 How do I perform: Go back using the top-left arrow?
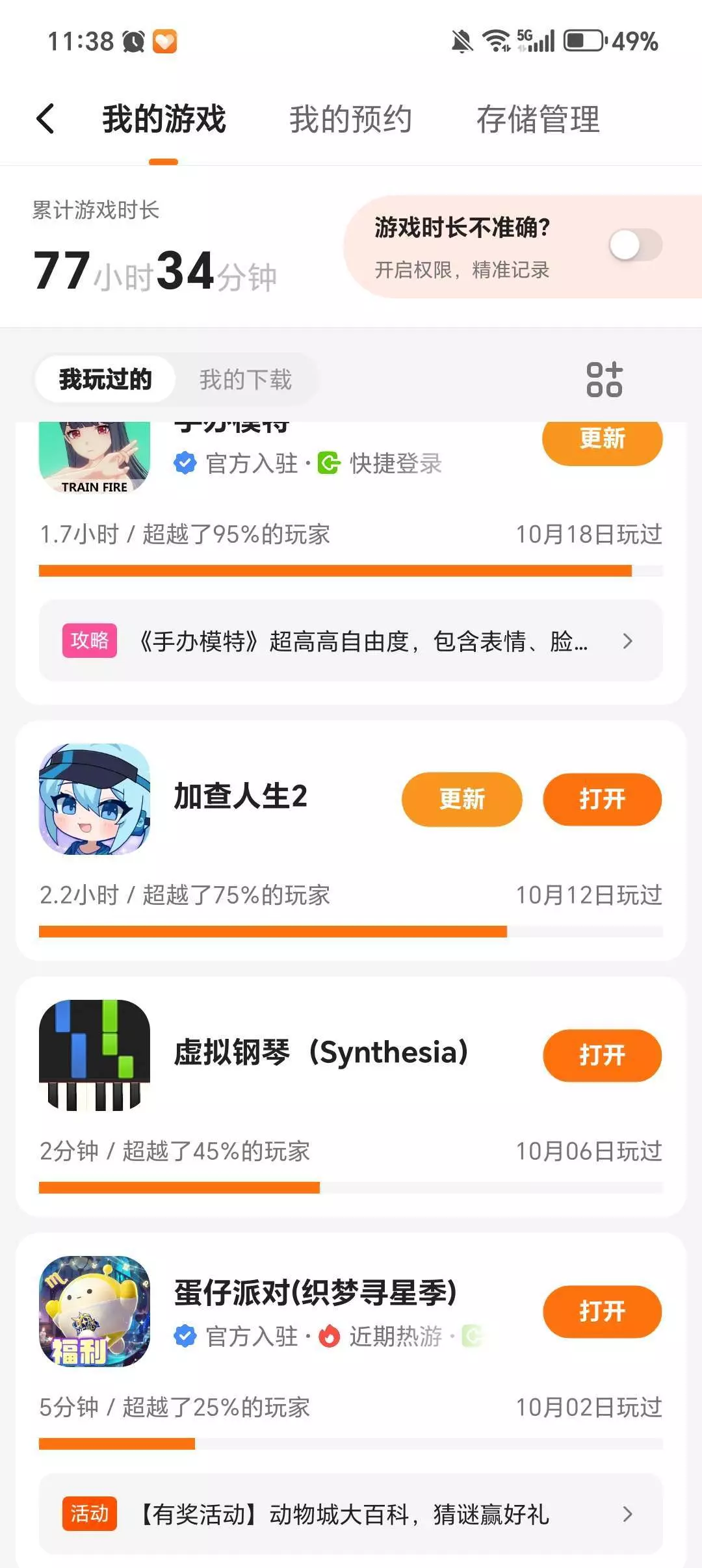point(45,119)
